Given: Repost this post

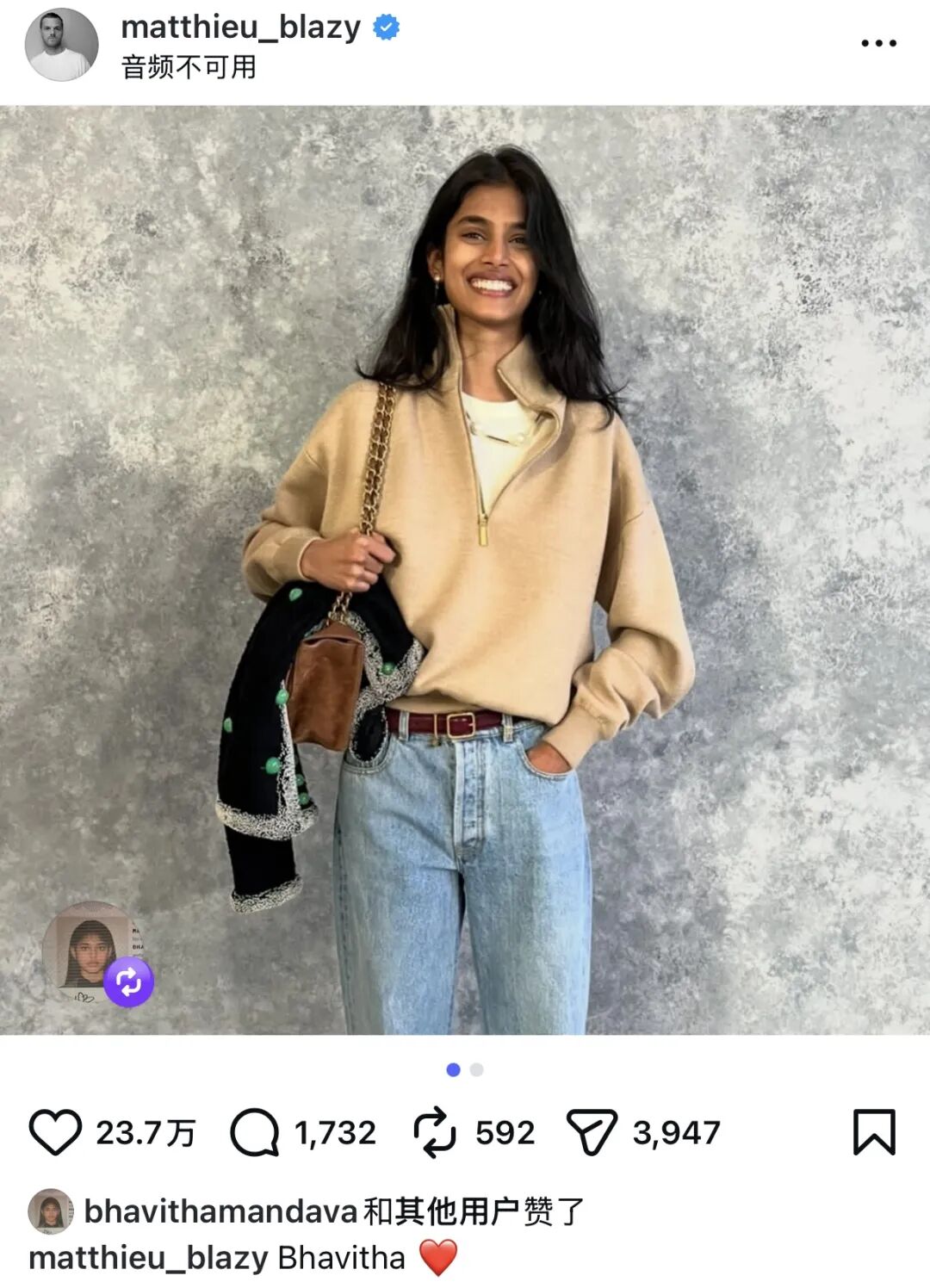Looking at the screenshot, I should pyautogui.click(x=435, y=1132).
